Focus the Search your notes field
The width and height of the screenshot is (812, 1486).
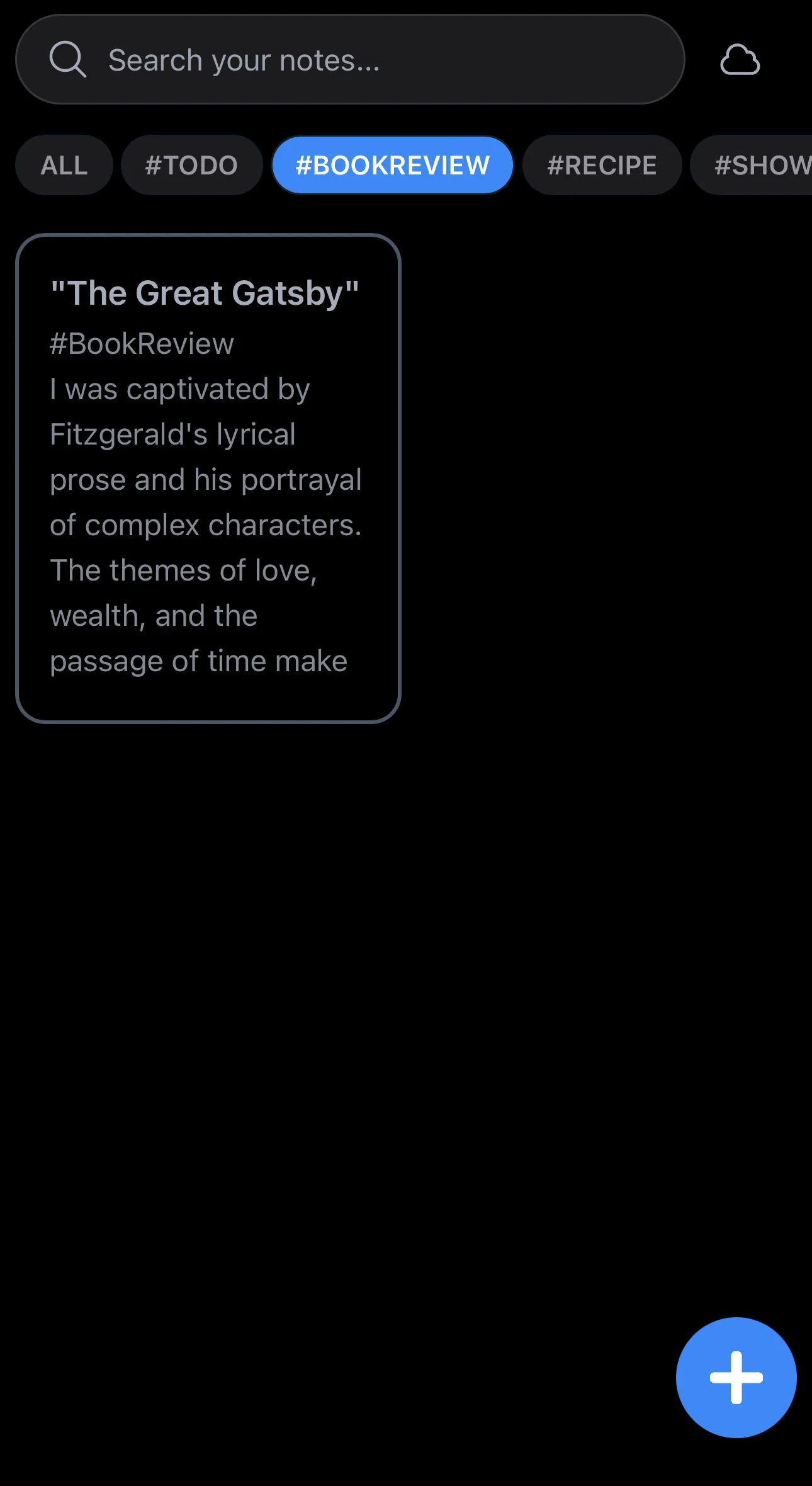[x=350, y=60]
